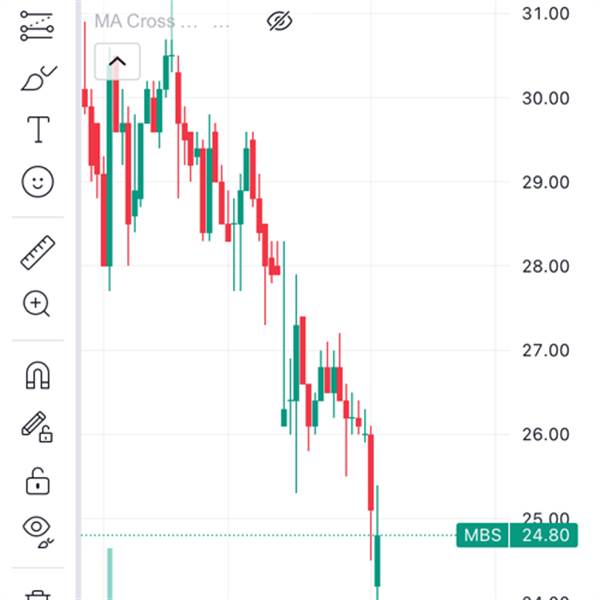Image resolution: width=600 pixels, height=600 pixels.
Task: Select the zoom in tool
Action: click(36, 304)
